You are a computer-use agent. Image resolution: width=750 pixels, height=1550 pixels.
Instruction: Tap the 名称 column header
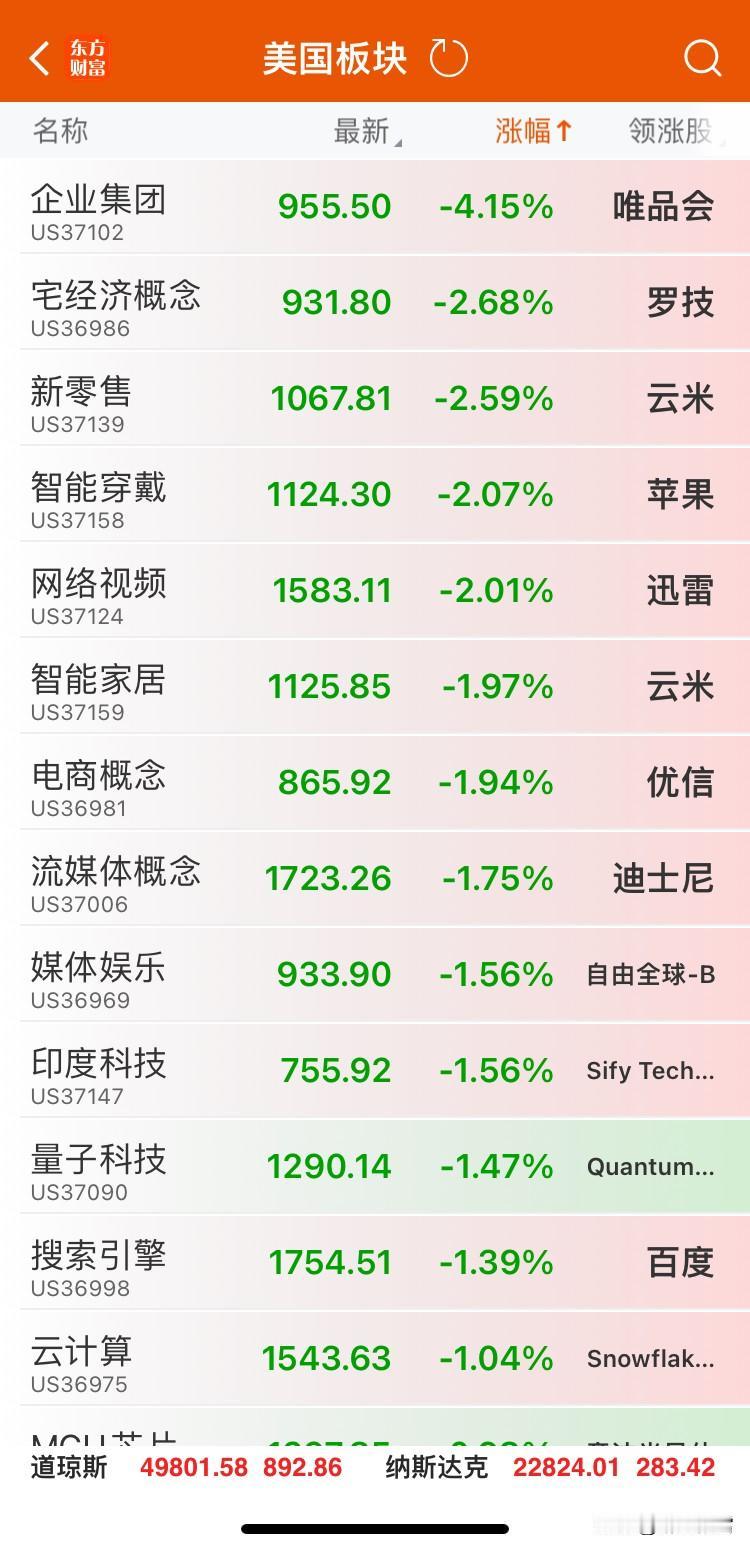pyautogui.click(x=60, y=131)
